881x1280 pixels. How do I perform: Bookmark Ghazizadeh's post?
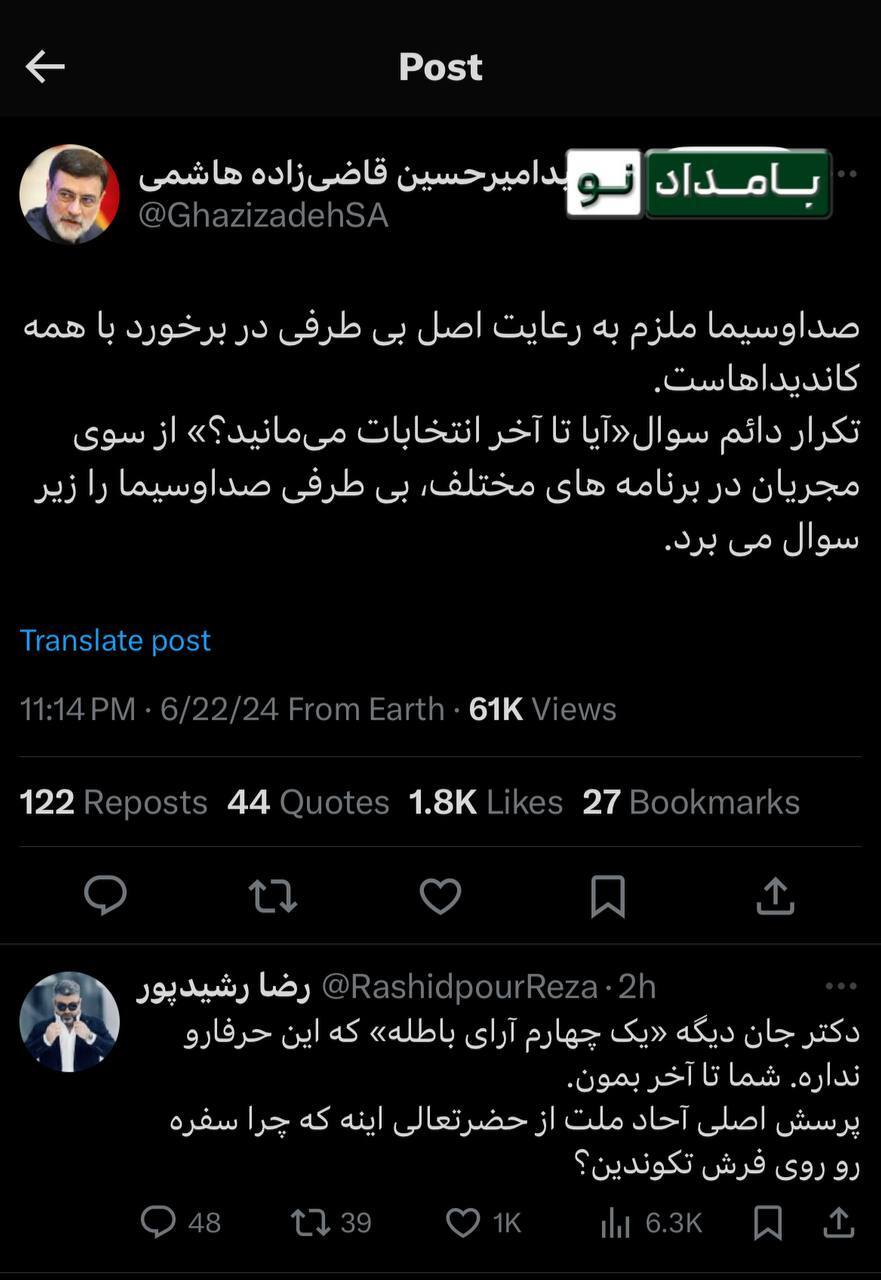608,896
